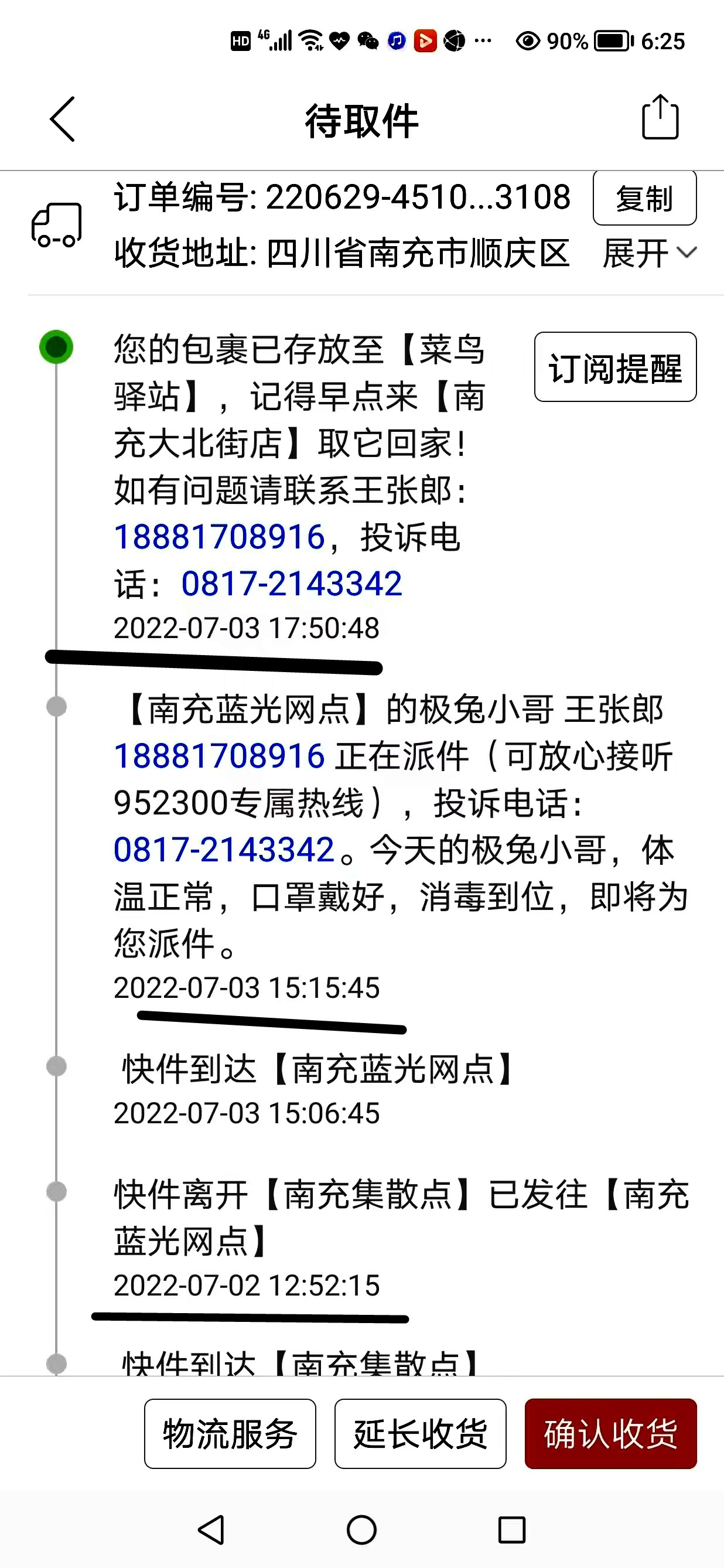Expand the delivery address with 展开
The width and height of the screenshot is (724, 1568).
tap(648, 253)
